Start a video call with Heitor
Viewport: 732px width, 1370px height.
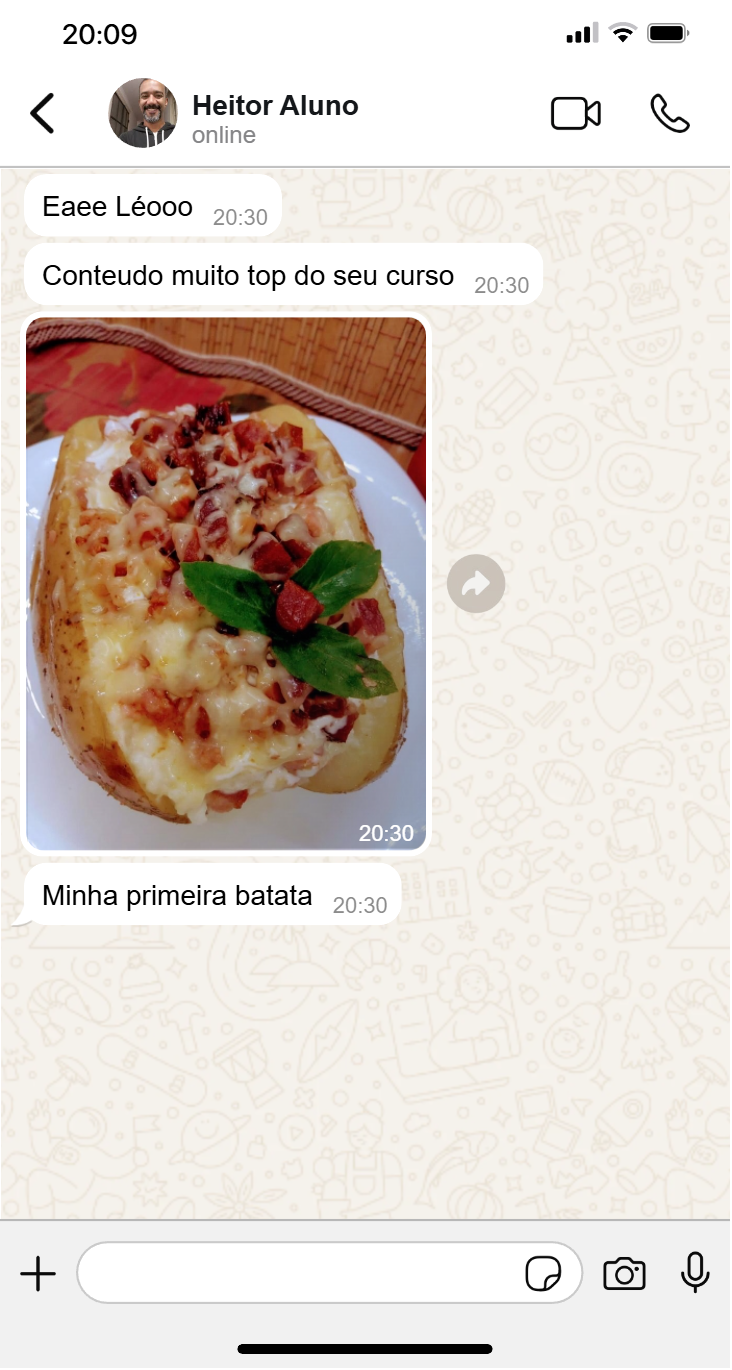click(576, 114)
